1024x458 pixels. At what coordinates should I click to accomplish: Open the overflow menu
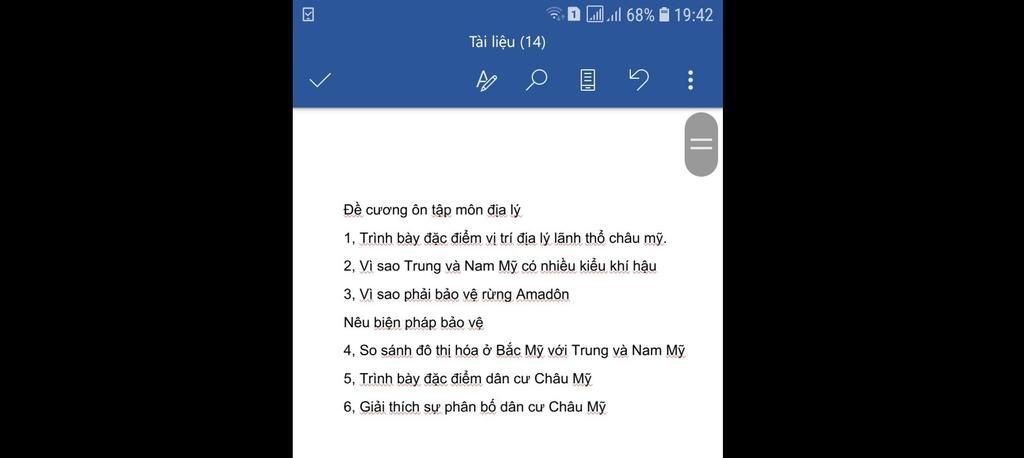point(690,80)
